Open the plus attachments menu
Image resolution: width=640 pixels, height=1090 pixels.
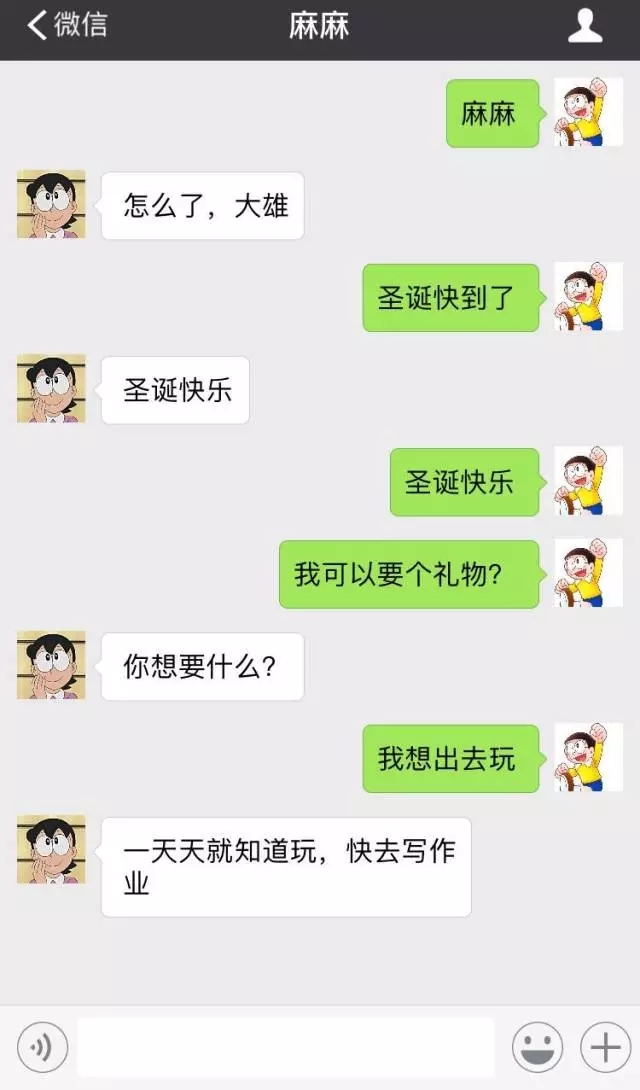click(605, 1047)
